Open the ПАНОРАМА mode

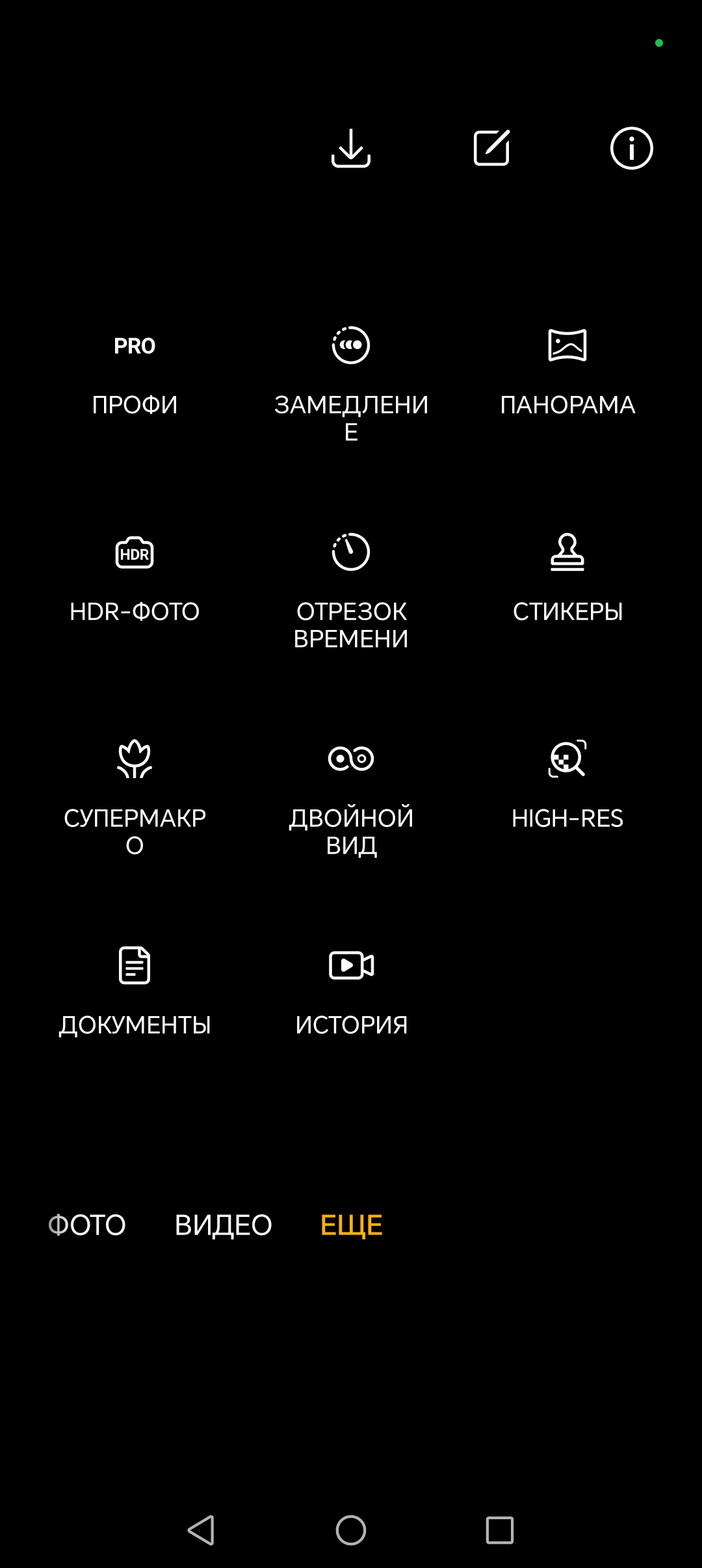[x=567, y=374]
